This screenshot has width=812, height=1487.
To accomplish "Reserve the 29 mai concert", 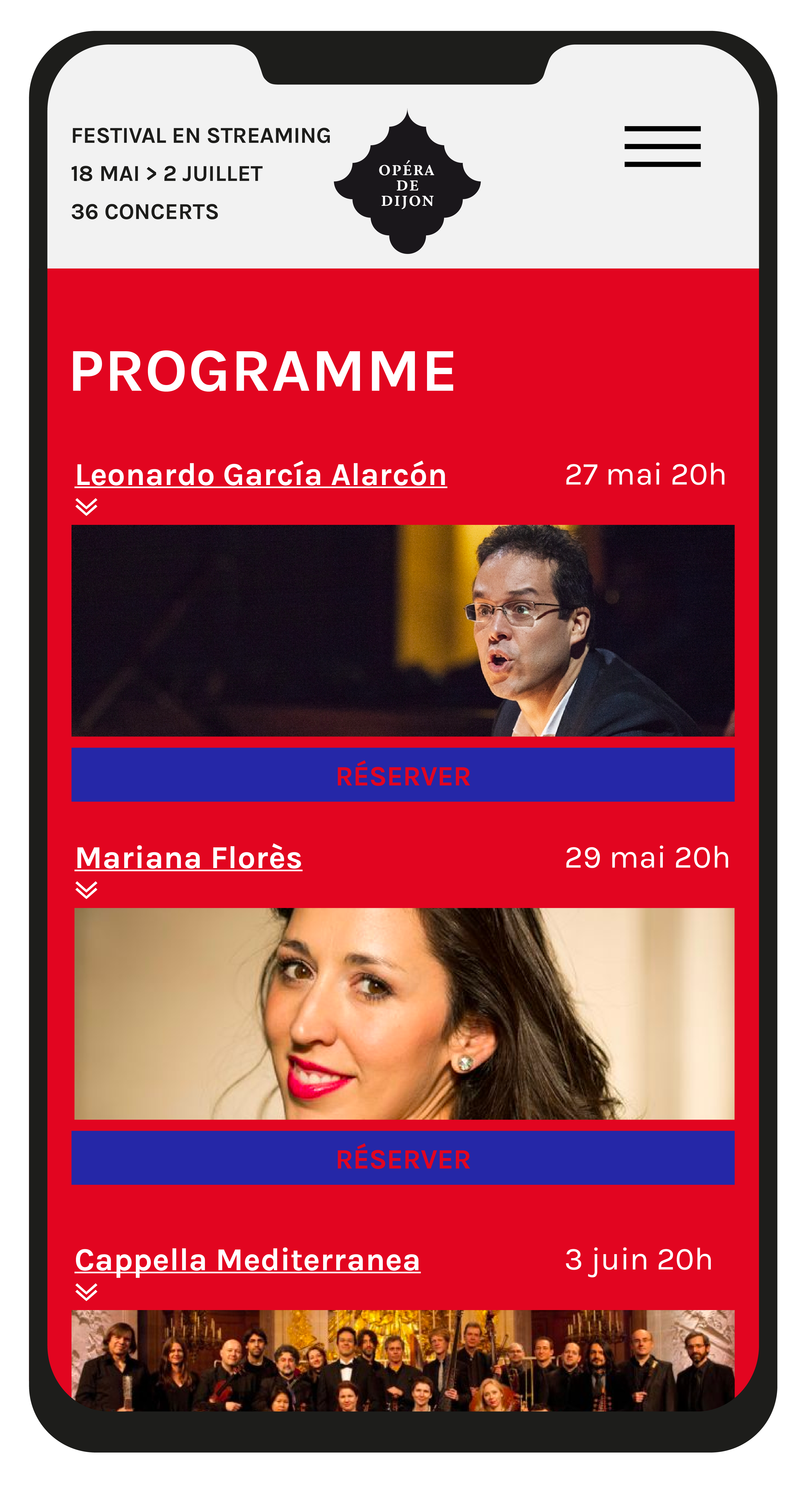I will (402, 1158).
